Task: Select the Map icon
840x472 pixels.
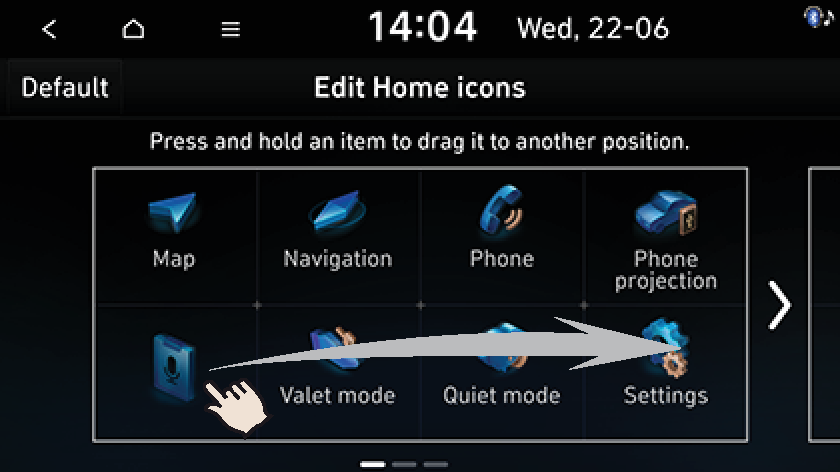Action: point(174,232)
